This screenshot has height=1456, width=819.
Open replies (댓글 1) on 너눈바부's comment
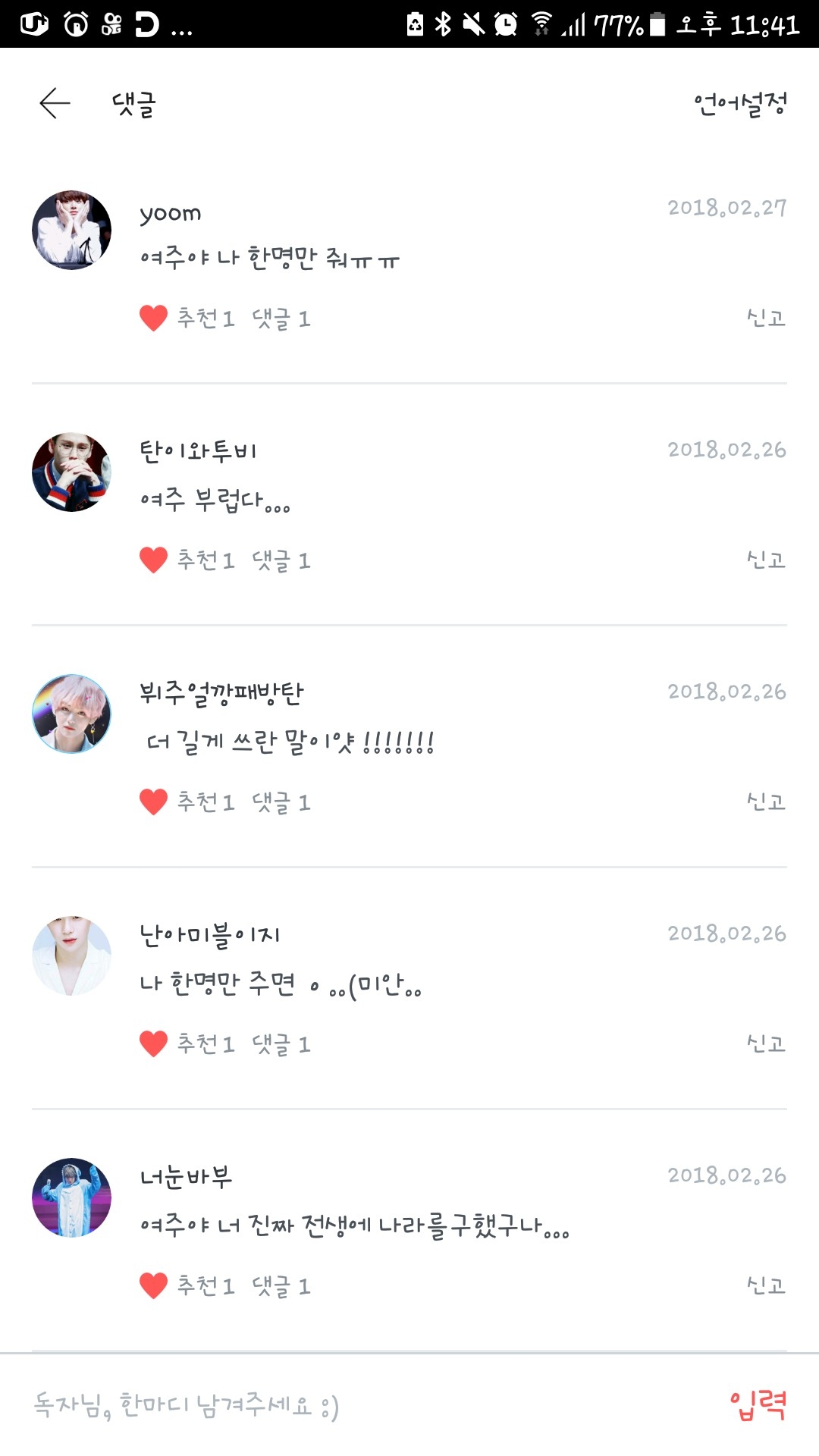[x=281, y=1286]
